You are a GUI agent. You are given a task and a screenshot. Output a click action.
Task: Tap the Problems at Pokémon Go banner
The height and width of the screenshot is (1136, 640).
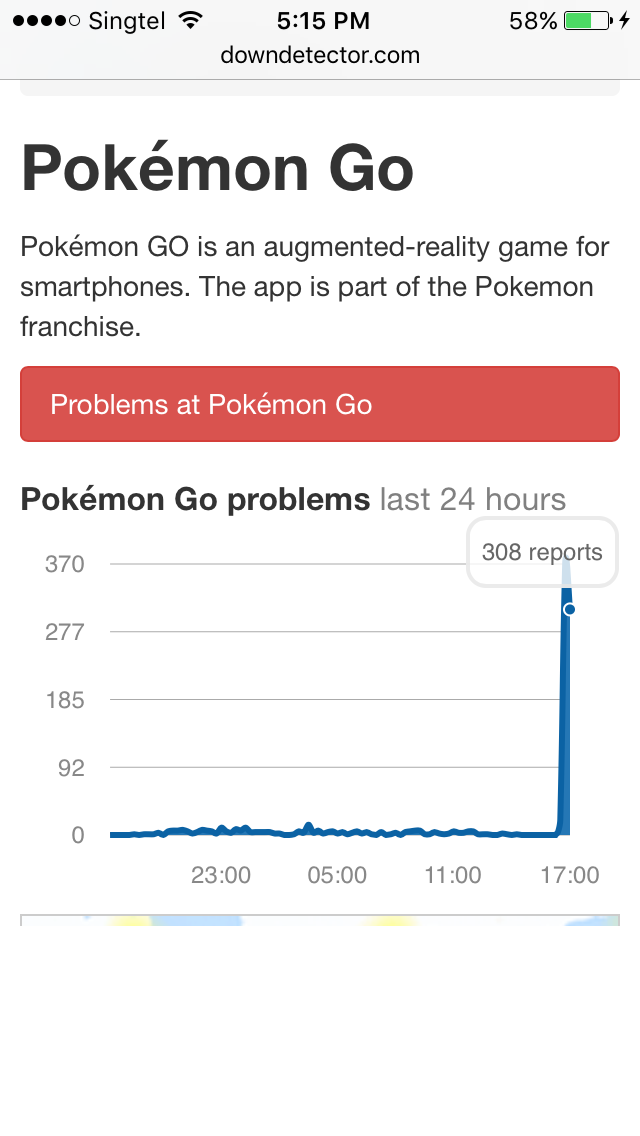[320, 404]
